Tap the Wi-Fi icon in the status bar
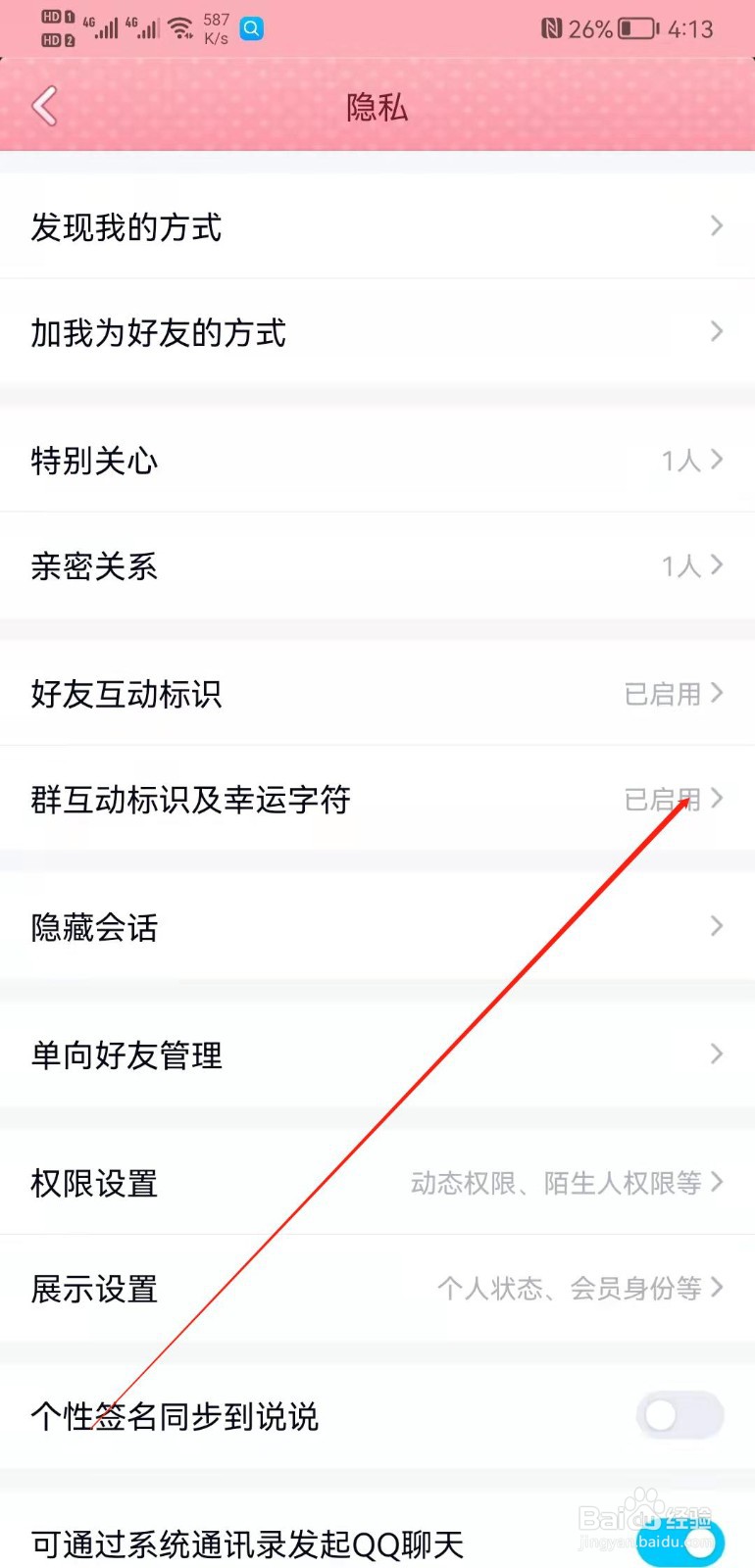 click(182, 27)
